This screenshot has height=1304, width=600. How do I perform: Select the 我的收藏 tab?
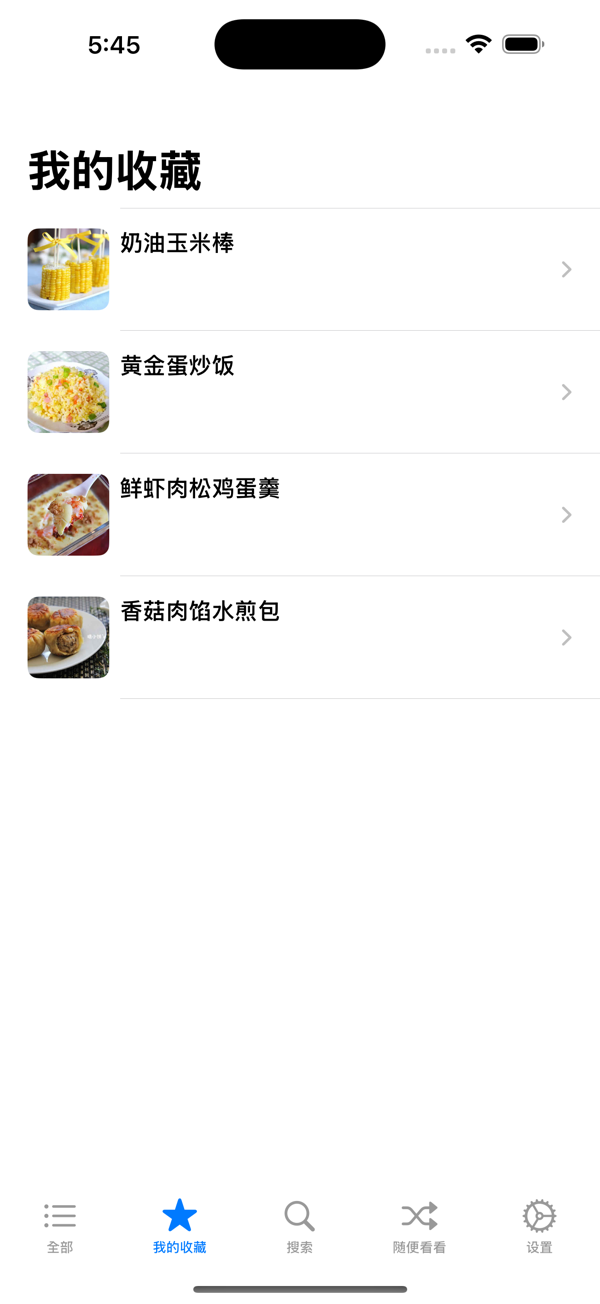[x=180, y=1227]
